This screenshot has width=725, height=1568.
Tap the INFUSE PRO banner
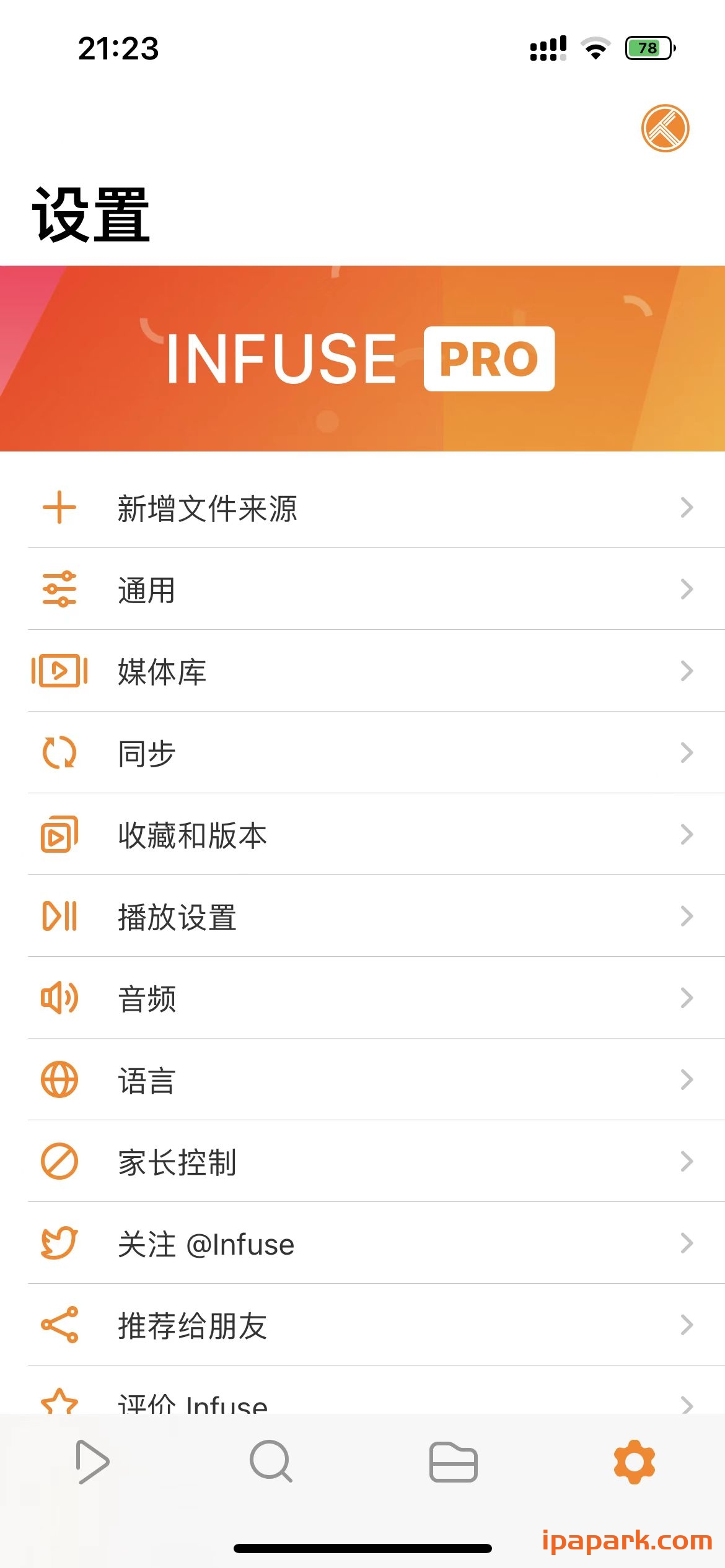(x=362, y=359)
